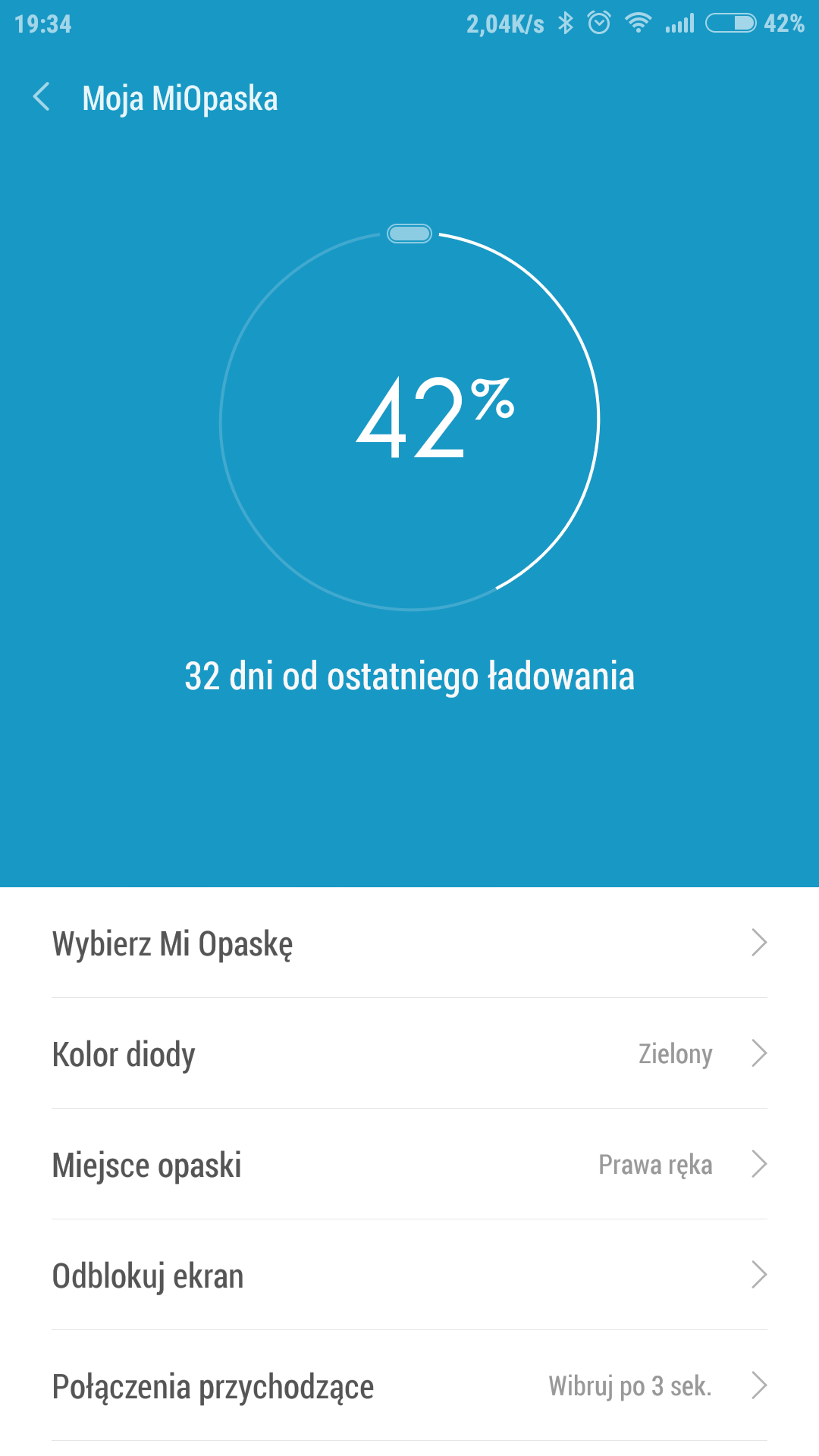This screenshot has width=819, height=1456.
Task: Open Miejsce opaski setting
Action: 409,1165
